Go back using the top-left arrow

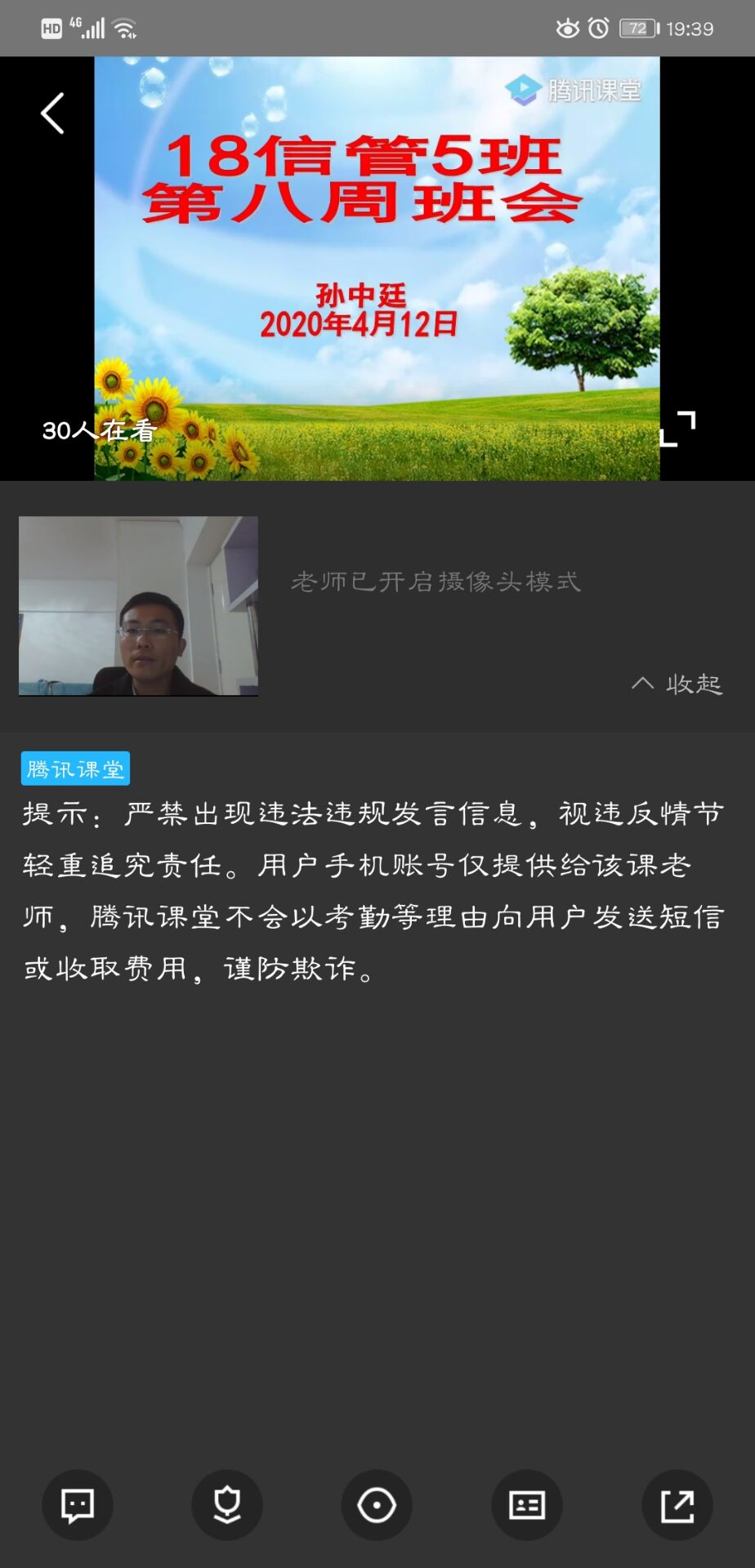pyautogui.click(x=52, y=113)
